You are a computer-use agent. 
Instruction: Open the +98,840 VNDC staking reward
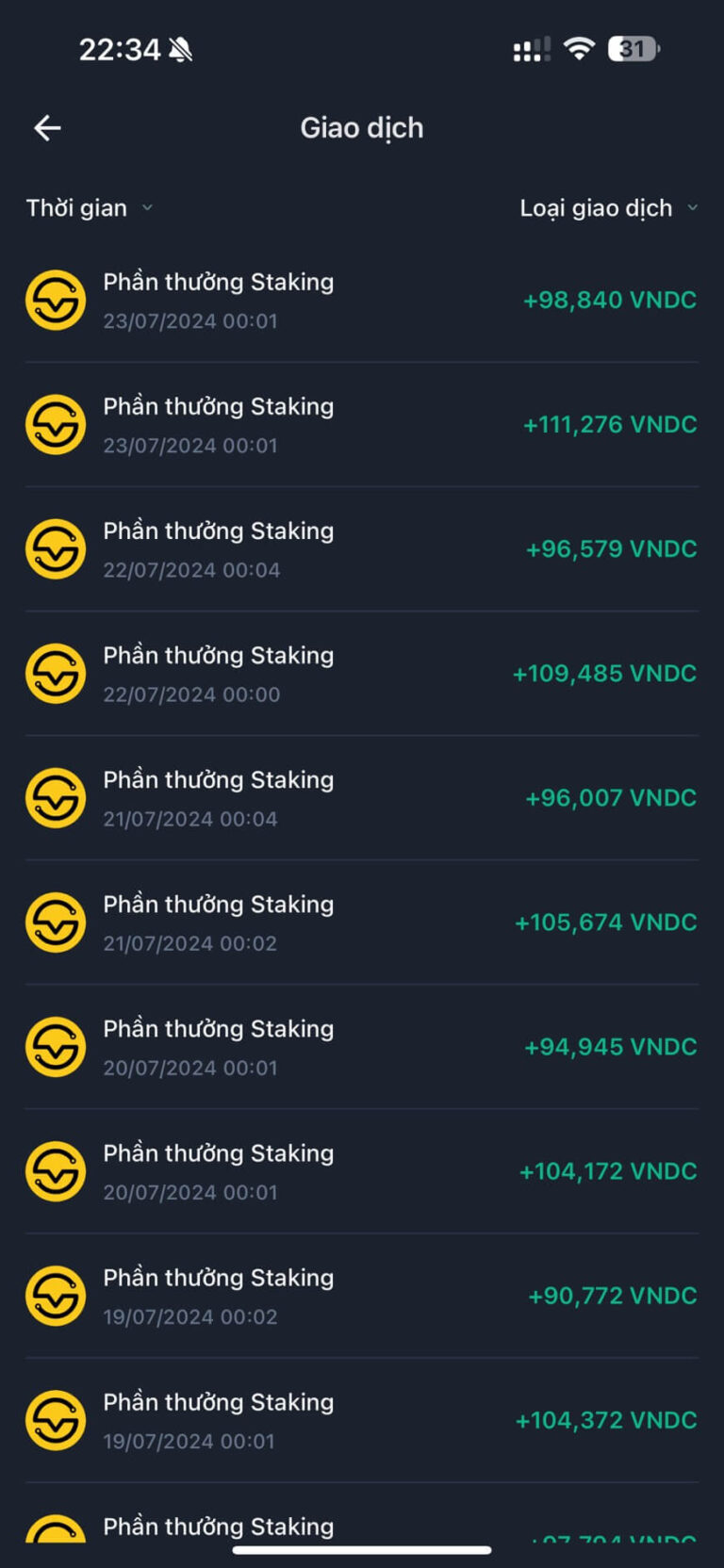point(362,301)
